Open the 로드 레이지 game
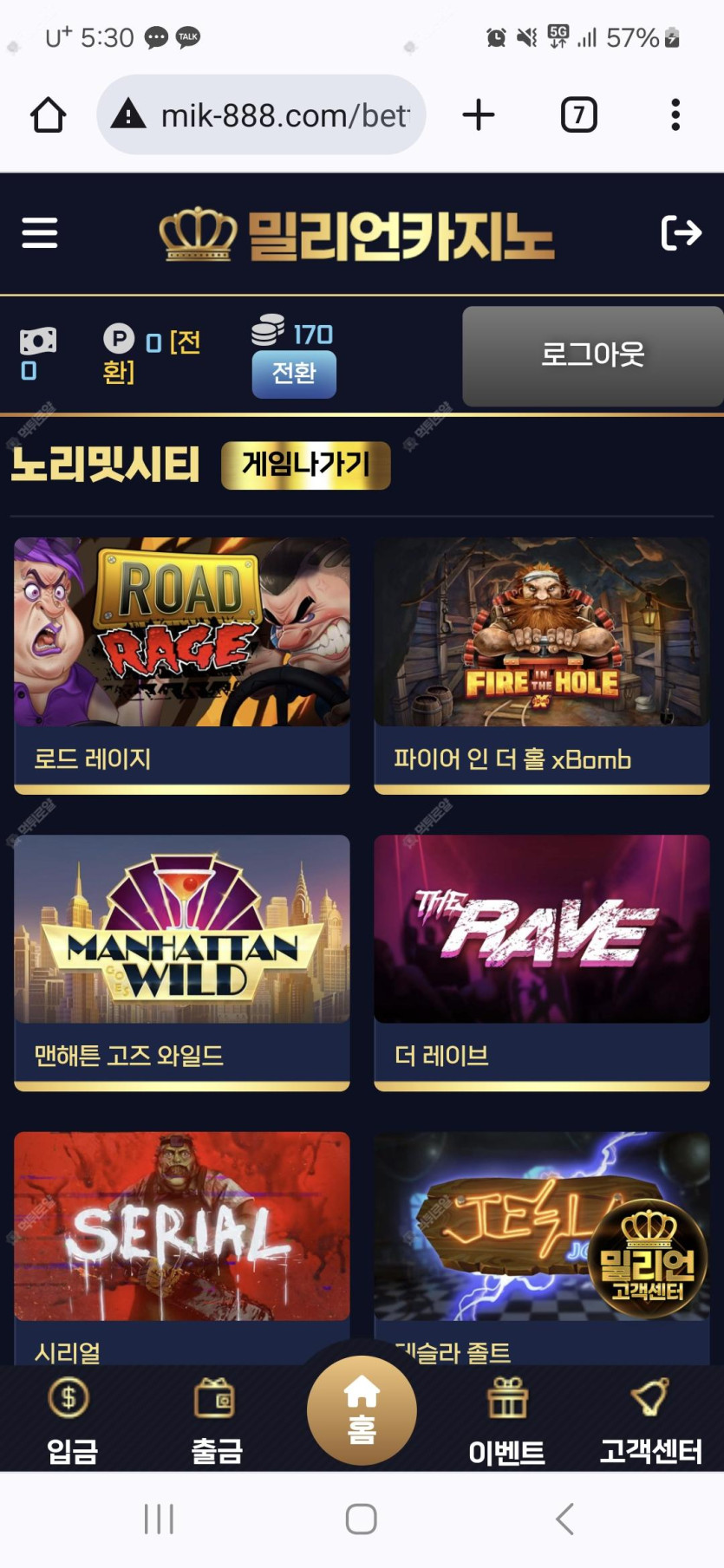The width and height of the screenshot is (724, 1568). click(x=182, y=633)
